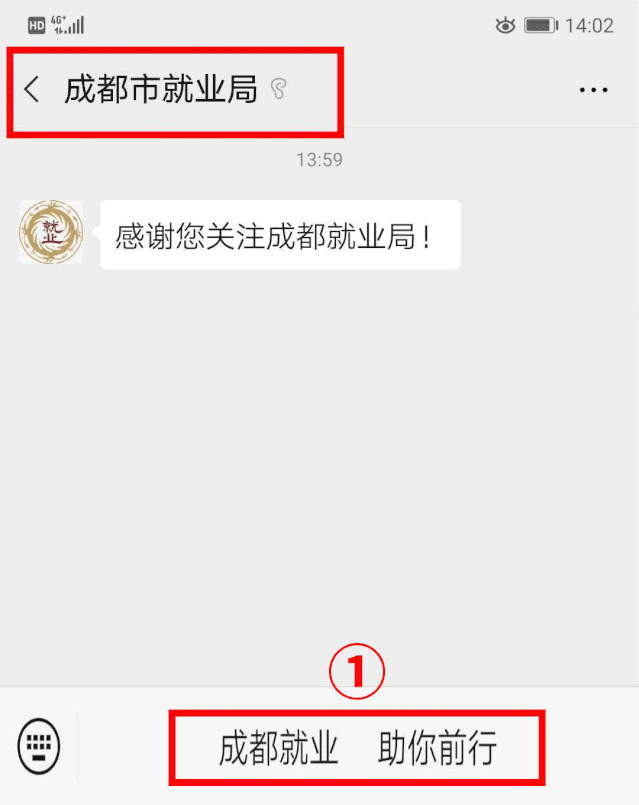The image size is (639, 805).
Task: Open the 成都就业 menu
Action: [279, 749]
